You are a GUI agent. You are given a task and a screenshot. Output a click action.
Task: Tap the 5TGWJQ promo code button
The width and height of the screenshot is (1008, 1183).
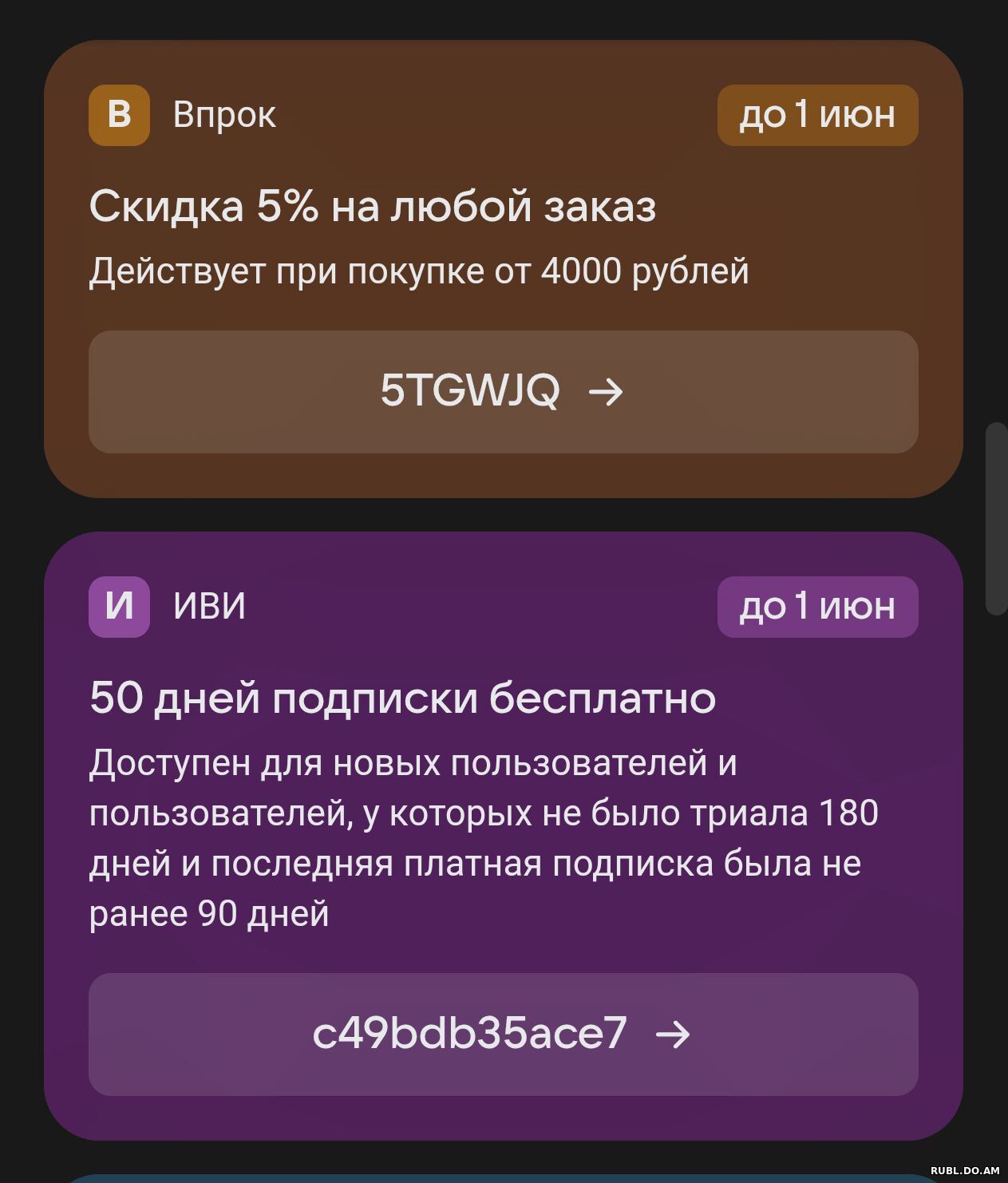coord(503,392)
